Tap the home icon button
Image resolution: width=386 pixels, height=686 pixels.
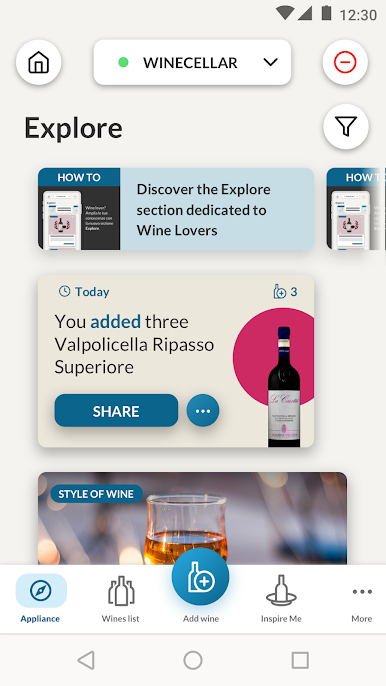coord(39,62)
